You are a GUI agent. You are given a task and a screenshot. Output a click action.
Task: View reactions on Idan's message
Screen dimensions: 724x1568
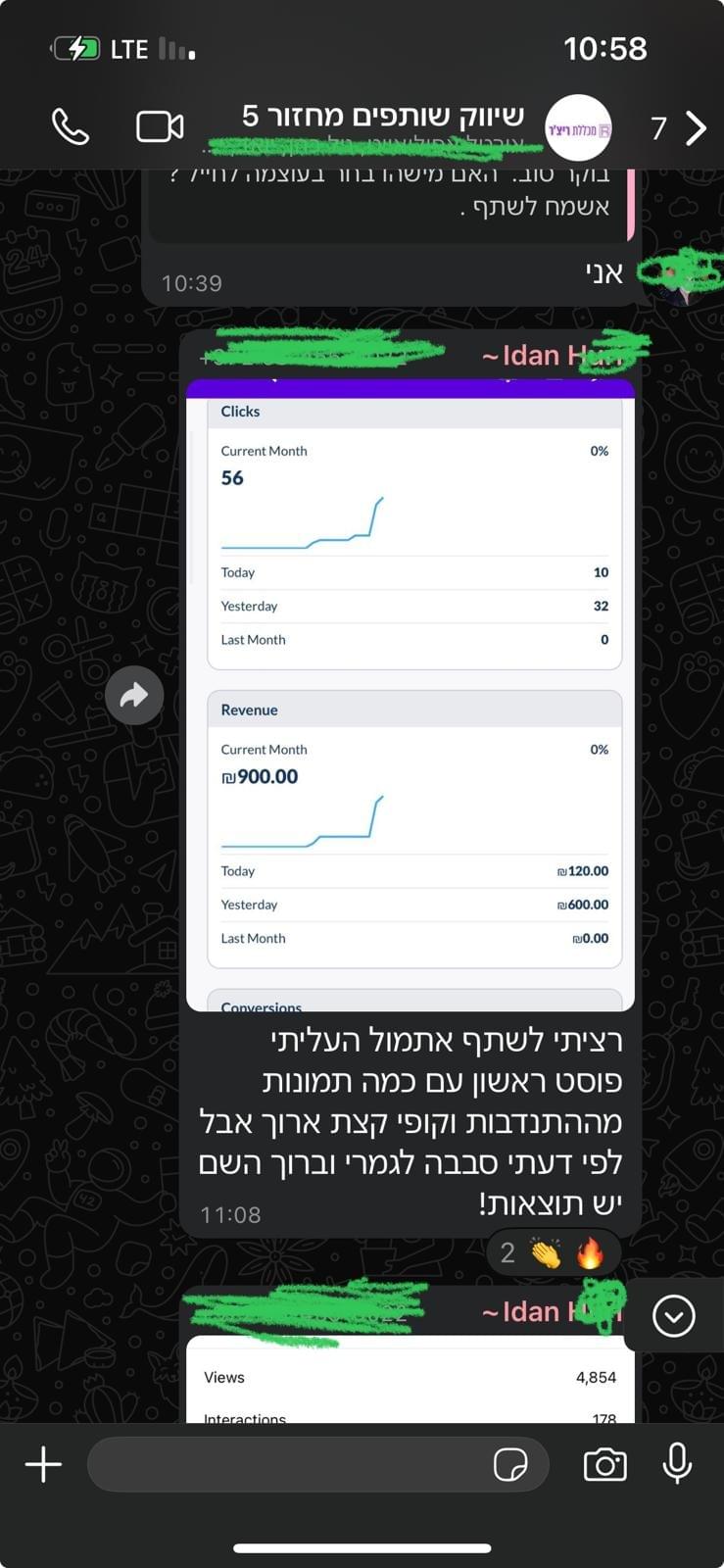click(554, 1252)
